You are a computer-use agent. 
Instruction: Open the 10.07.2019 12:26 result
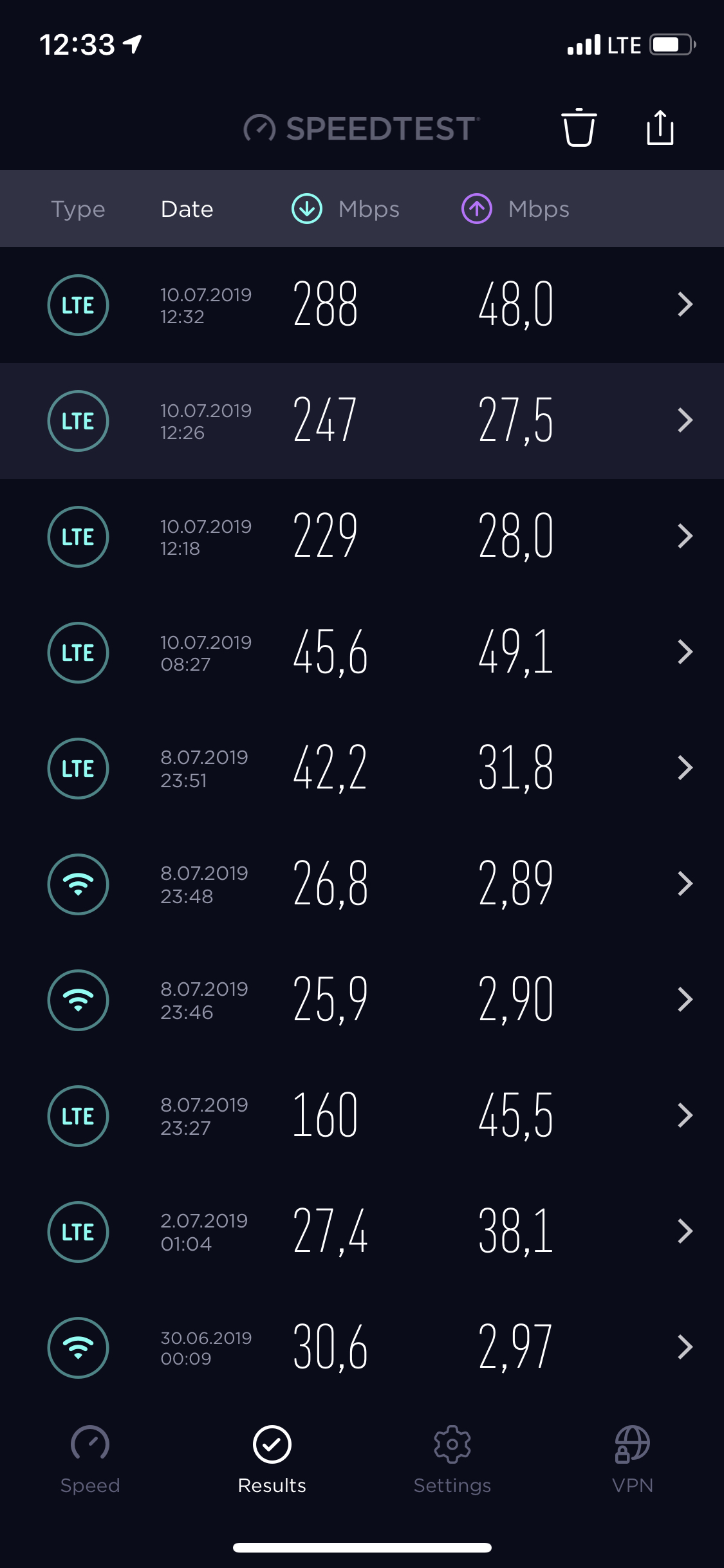(x=362, y=421)
